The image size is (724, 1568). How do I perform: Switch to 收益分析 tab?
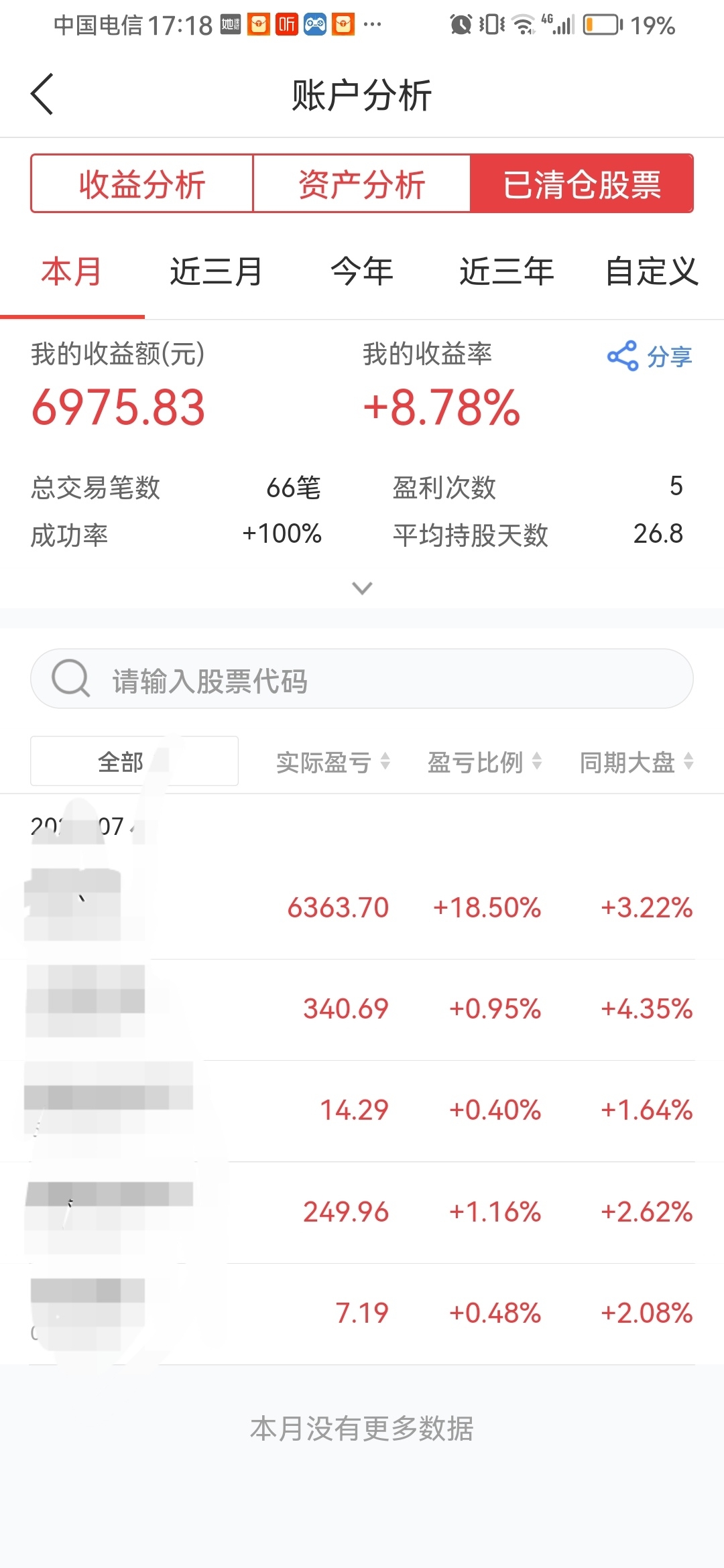(141, 184)
